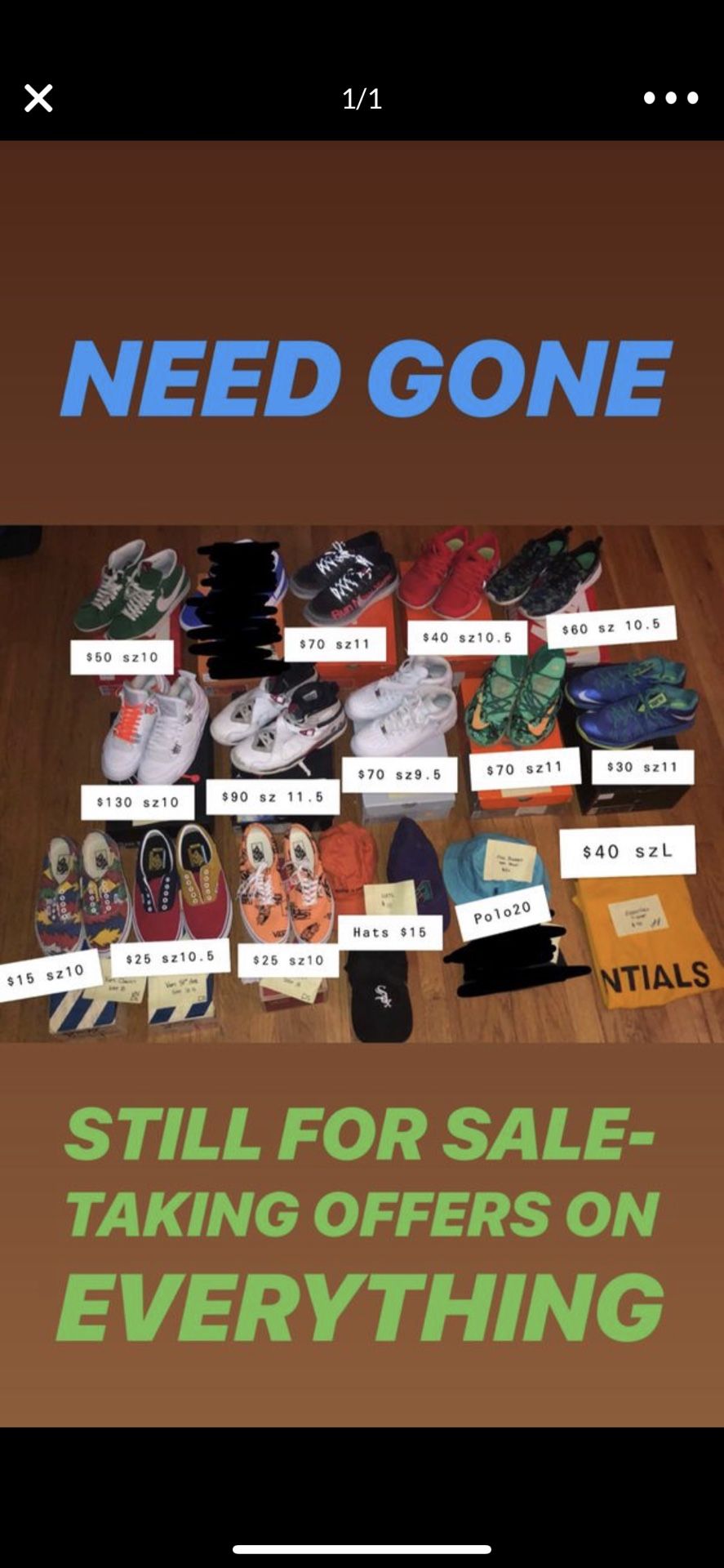724x1568 pixels.
Task: Tap the $40 szL shirt price tag
Action: [627, 849]
